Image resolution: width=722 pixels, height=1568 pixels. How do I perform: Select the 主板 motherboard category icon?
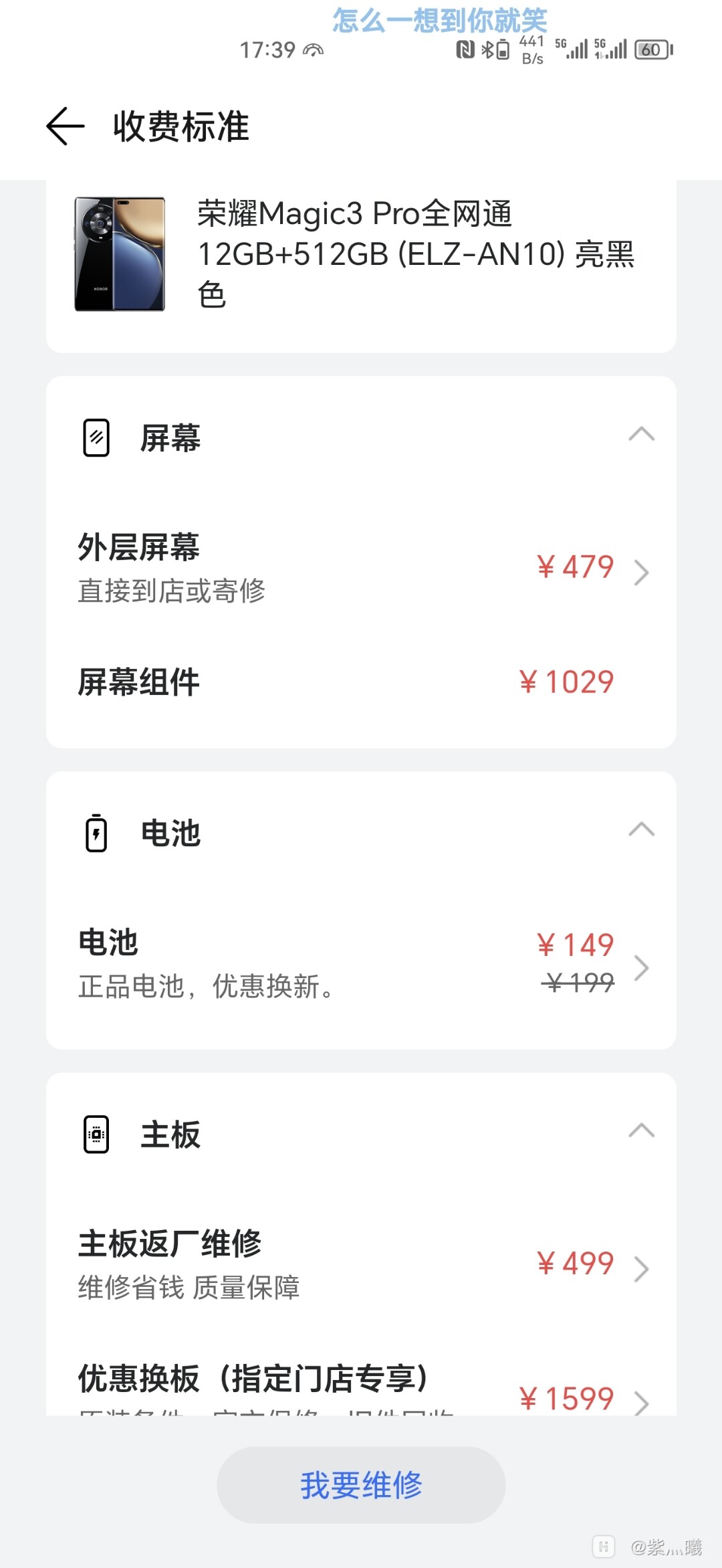click(x=96, y=1133)
